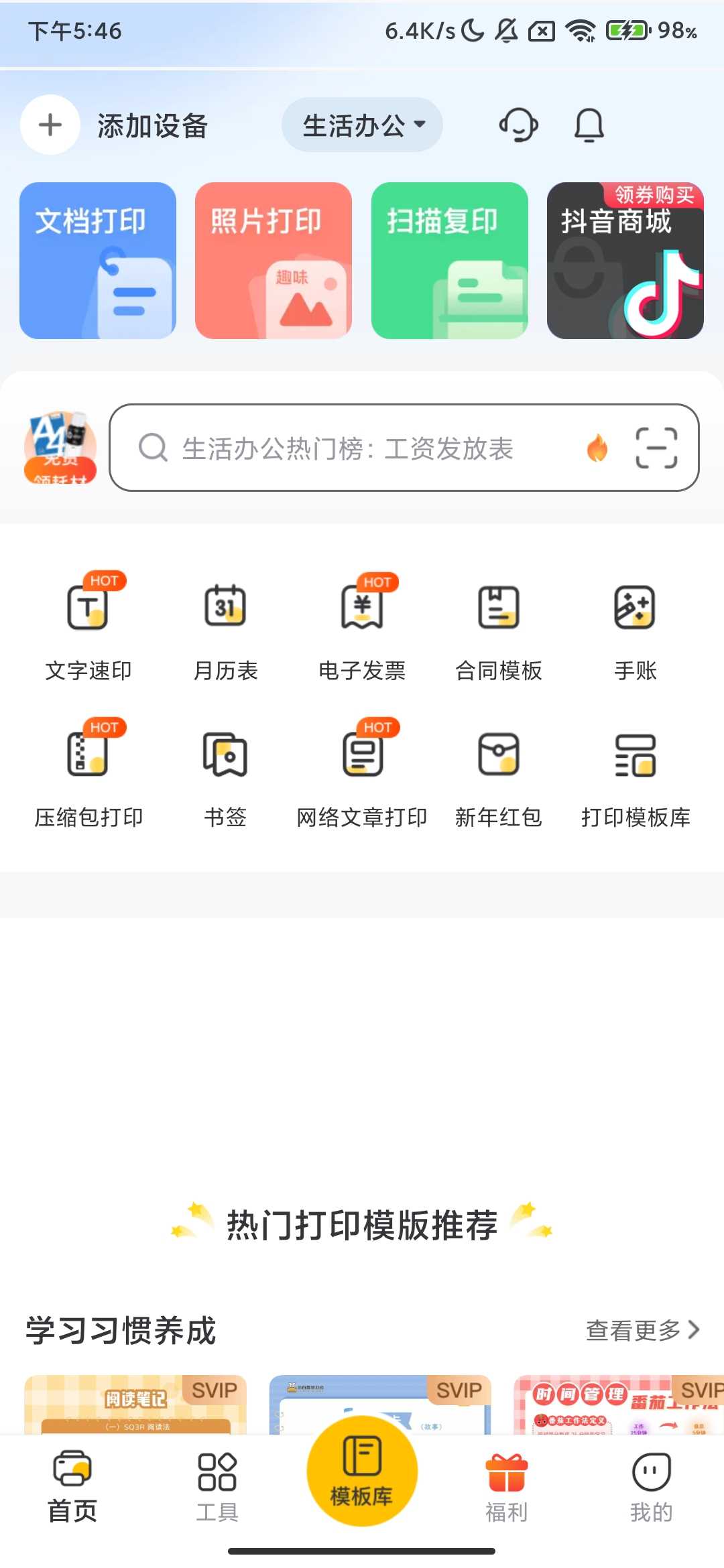Launch 扫描复印 scan and copy

click(x=450, y=261)
